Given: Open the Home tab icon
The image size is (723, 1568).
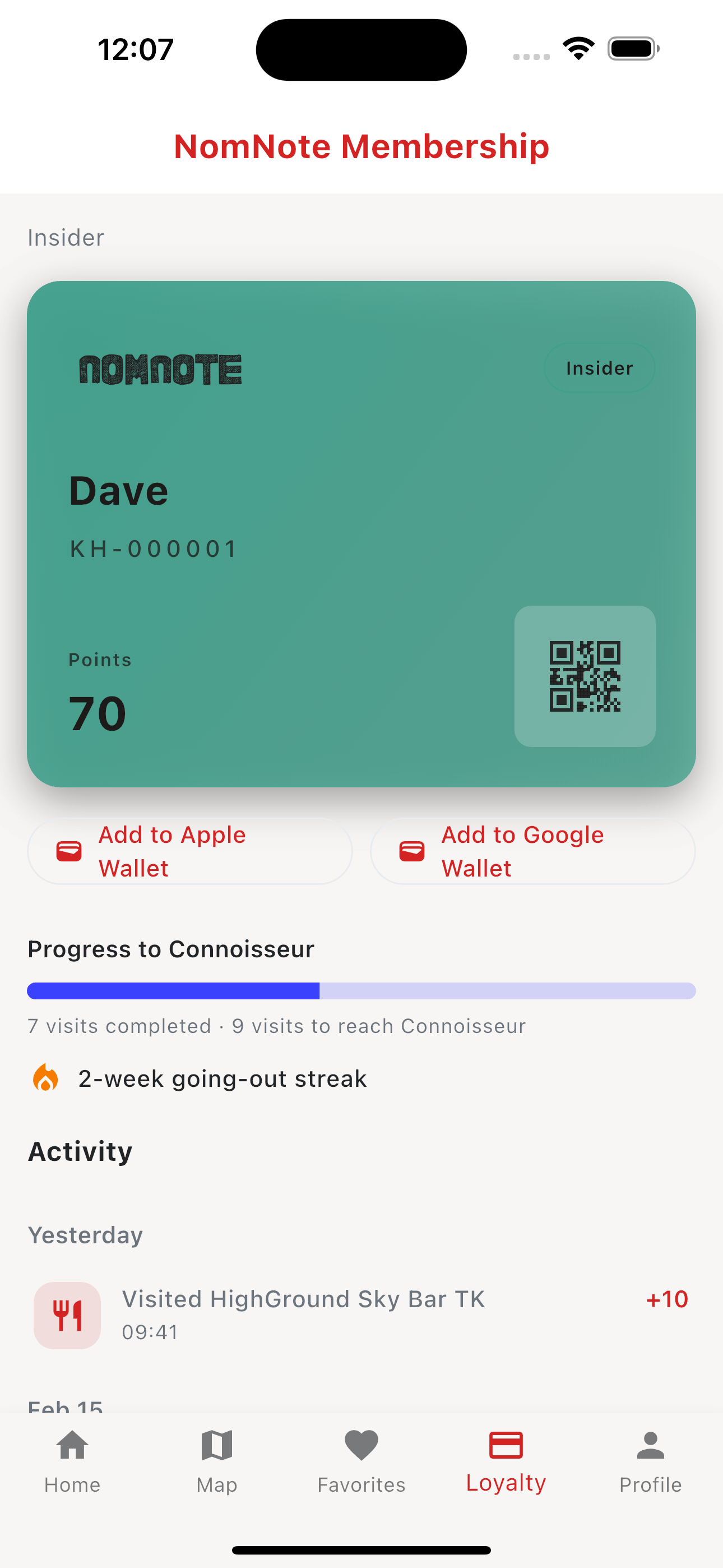Looking at the screenshot, I should click(72, 1446).
